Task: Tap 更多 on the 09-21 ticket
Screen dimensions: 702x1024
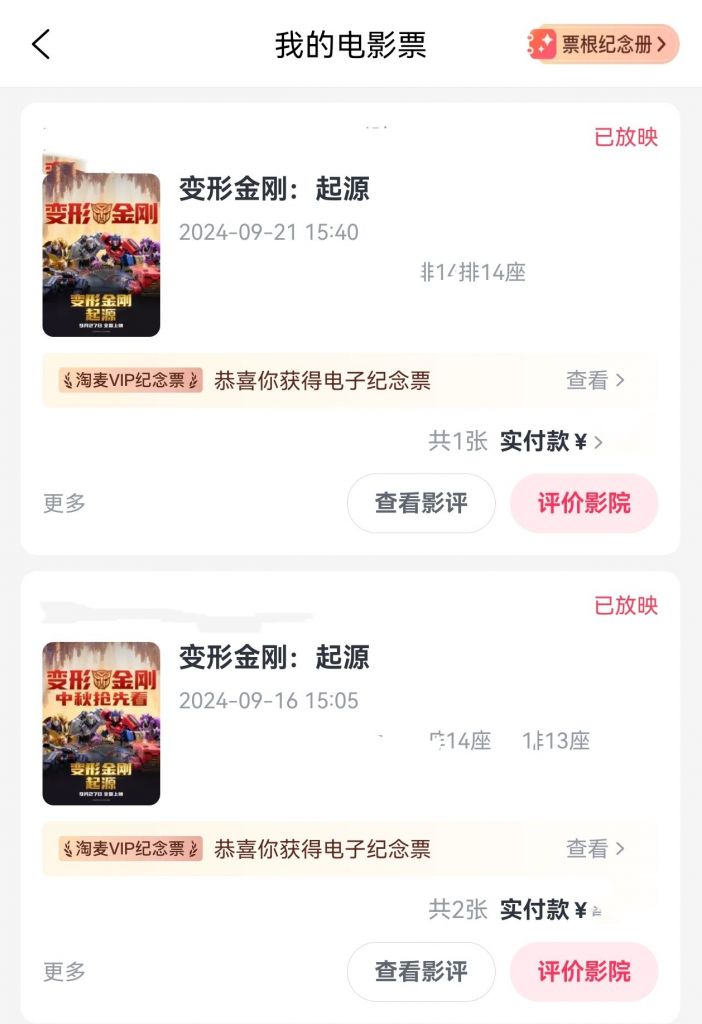Action: pyautogui.click(x=64, y=503)
